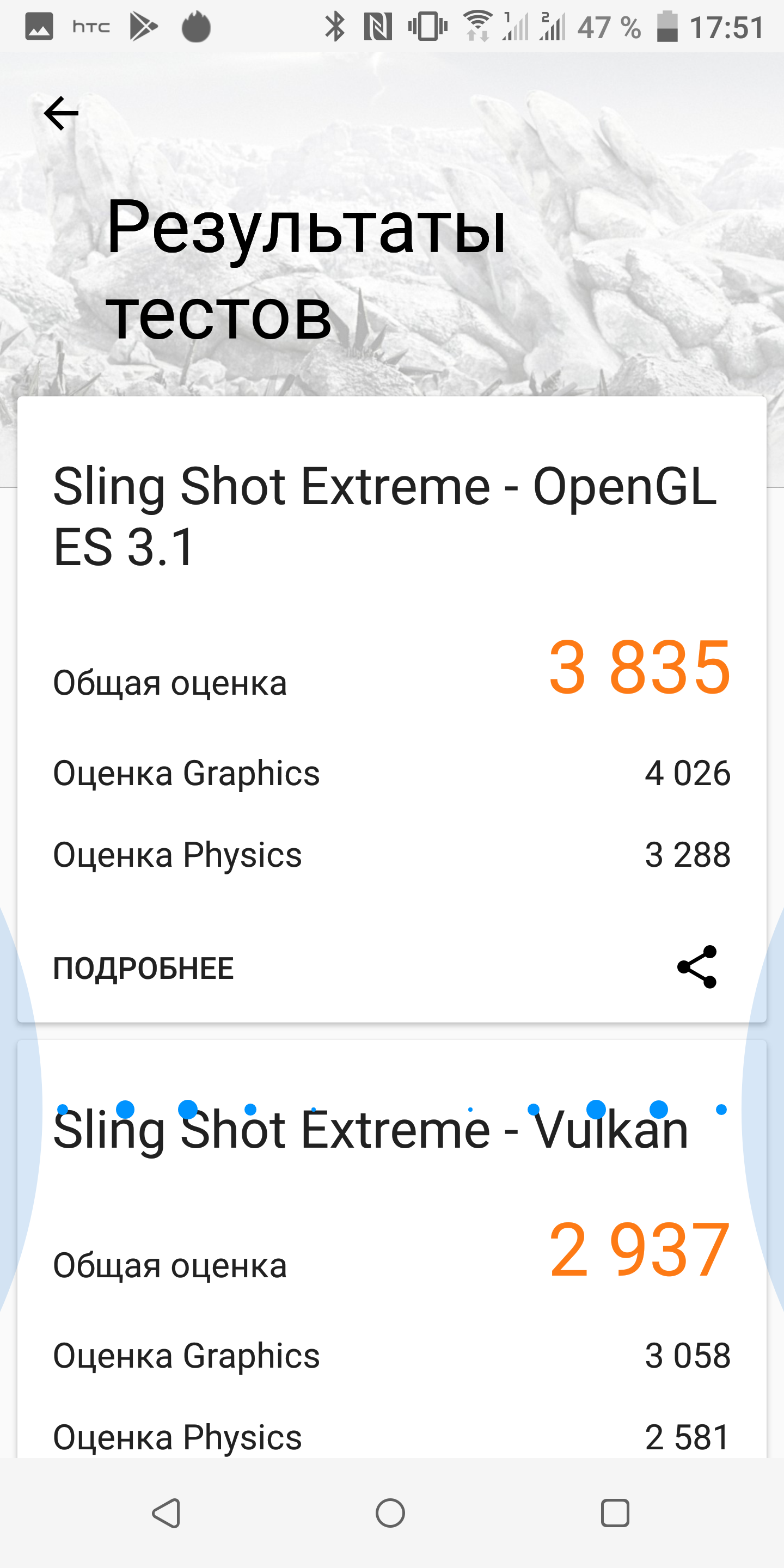Tap the system home button
The image size is (784, 1568).
pyautogui.click(x=390, y=1513)
